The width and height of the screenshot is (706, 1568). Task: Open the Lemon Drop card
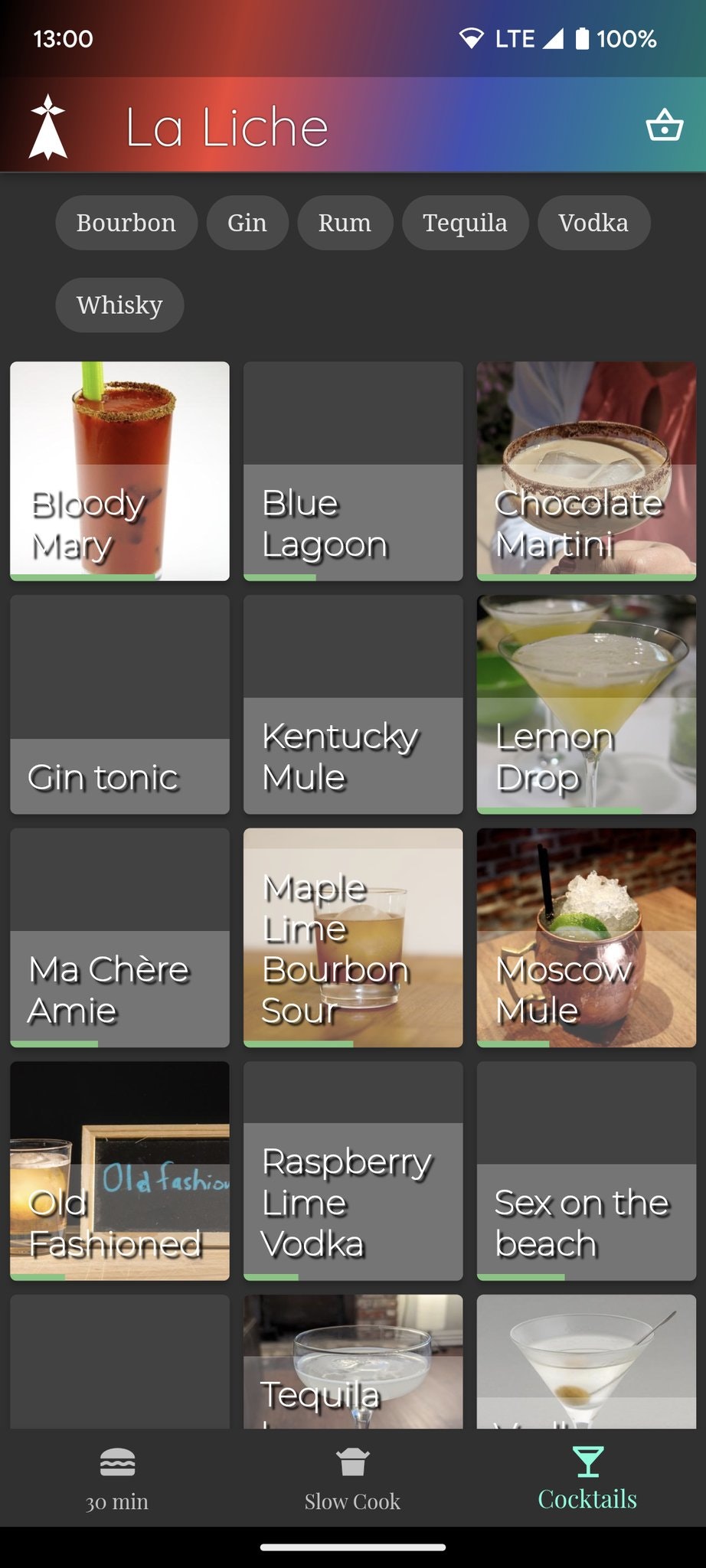pos(586,704)
